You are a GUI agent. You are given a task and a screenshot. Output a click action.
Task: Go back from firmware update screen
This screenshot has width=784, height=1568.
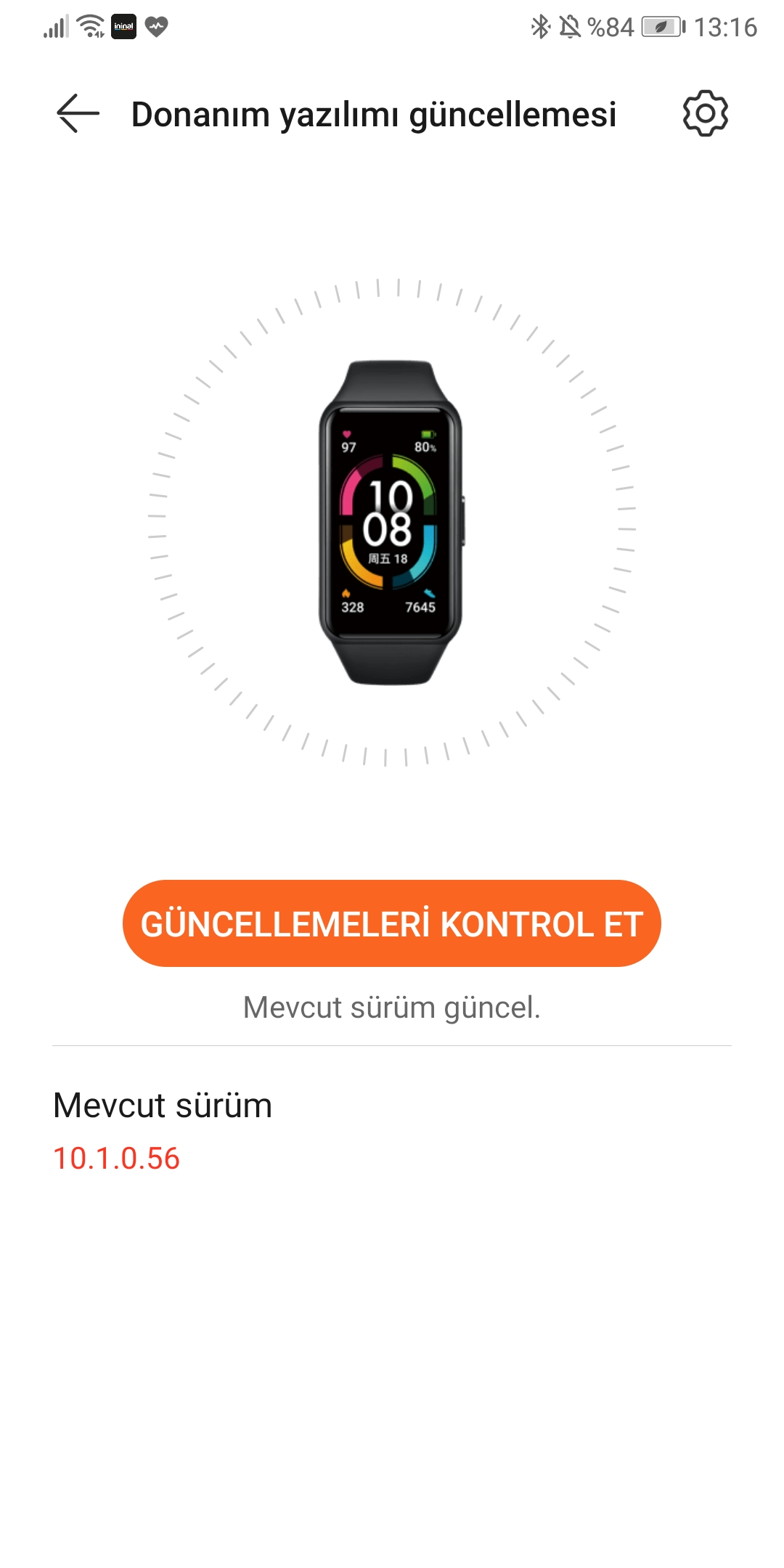78,113
